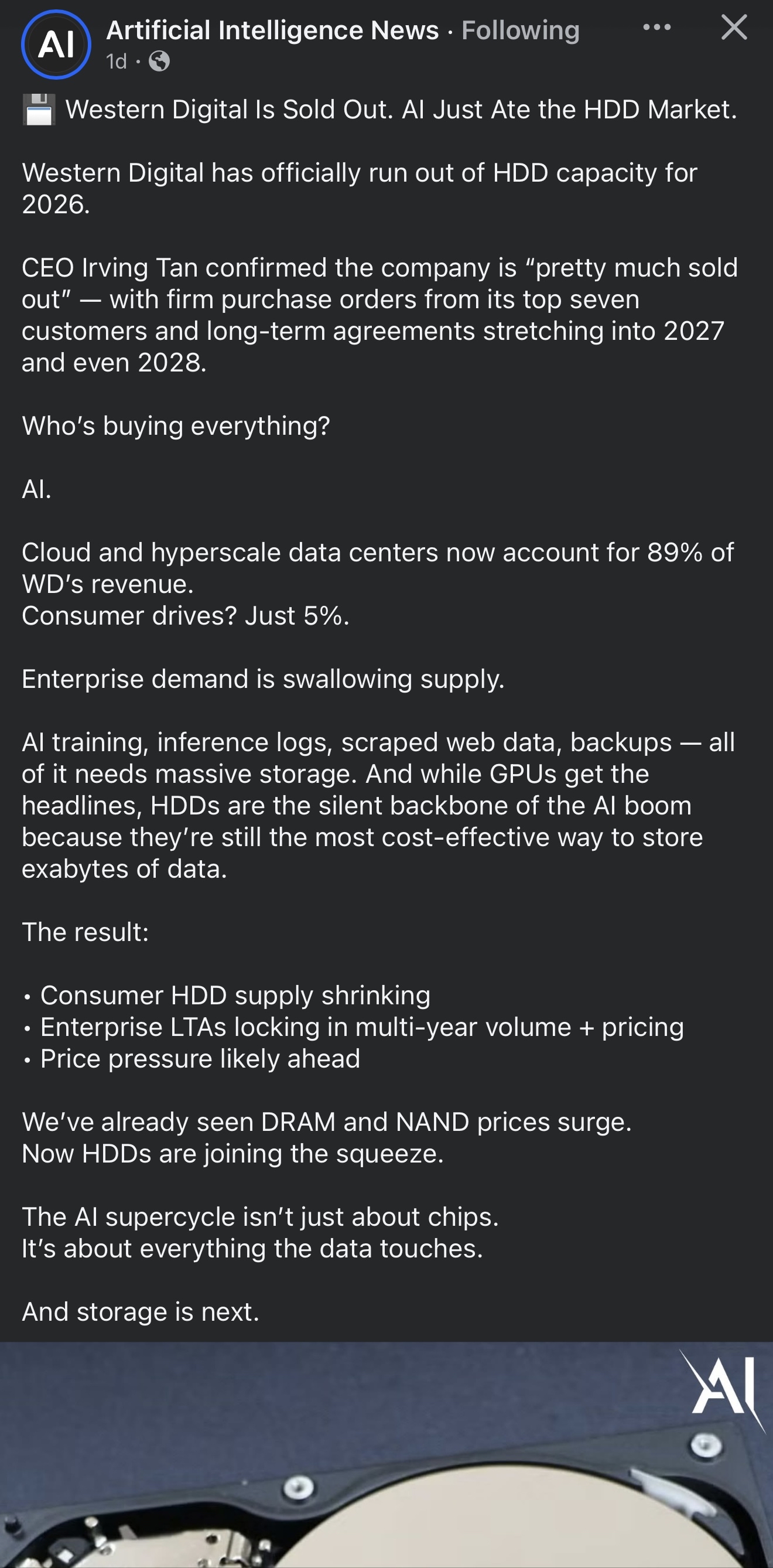Viewport: 773px width, 1568px height.
Task: Open the hard drive photo in the post
Action: click(x=386, y=1461)
